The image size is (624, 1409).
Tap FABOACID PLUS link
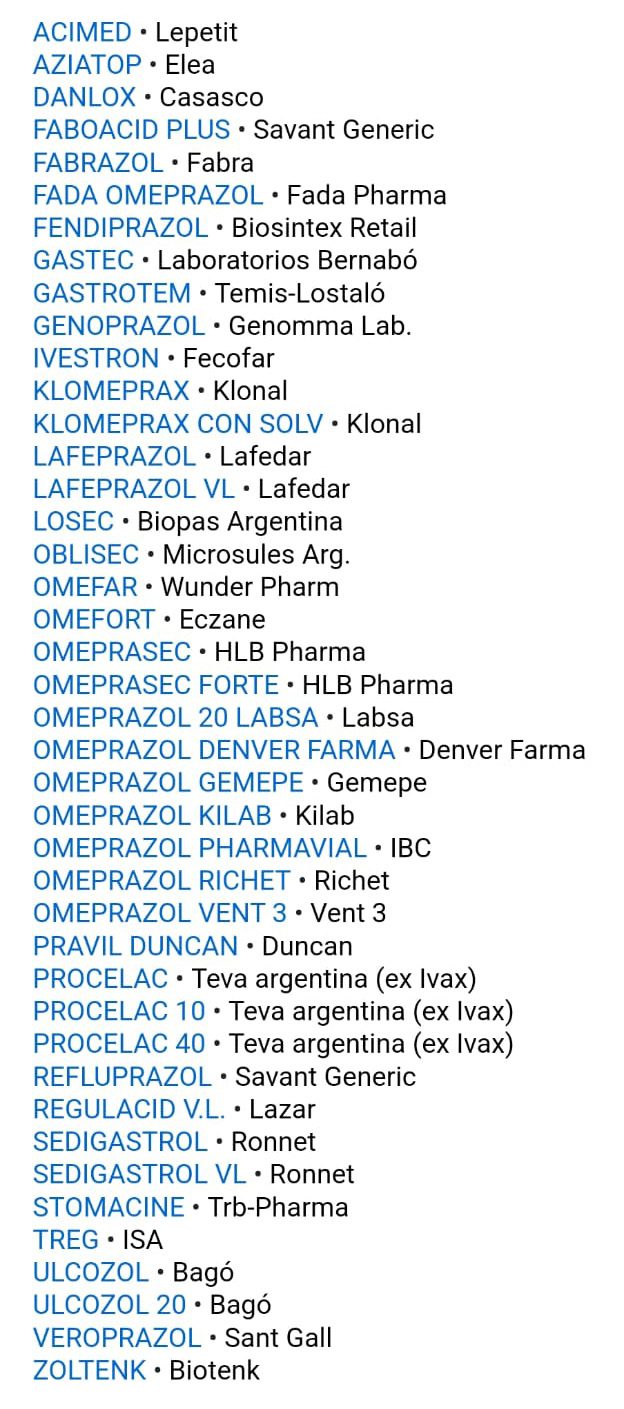(131, 130)
